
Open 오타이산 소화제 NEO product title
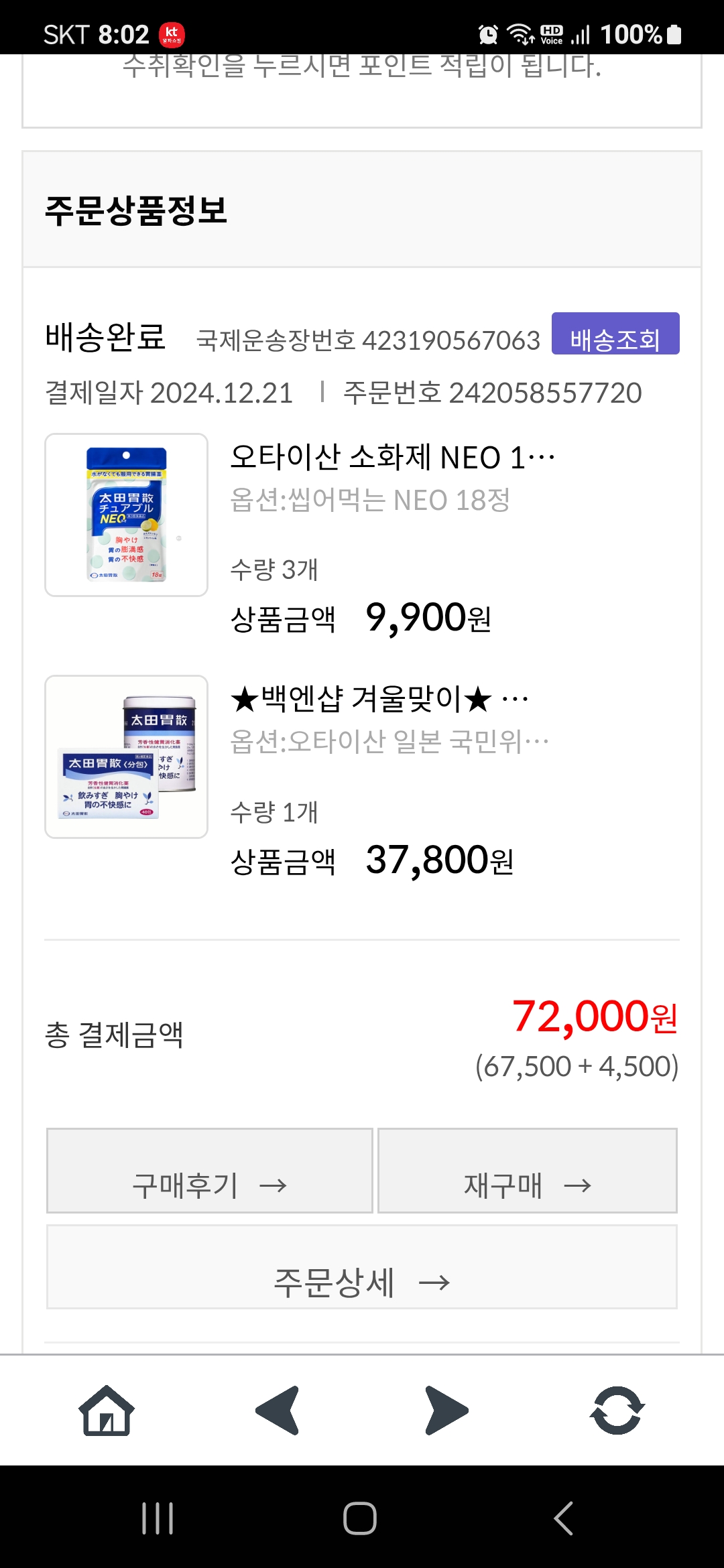tap(392, 458)
